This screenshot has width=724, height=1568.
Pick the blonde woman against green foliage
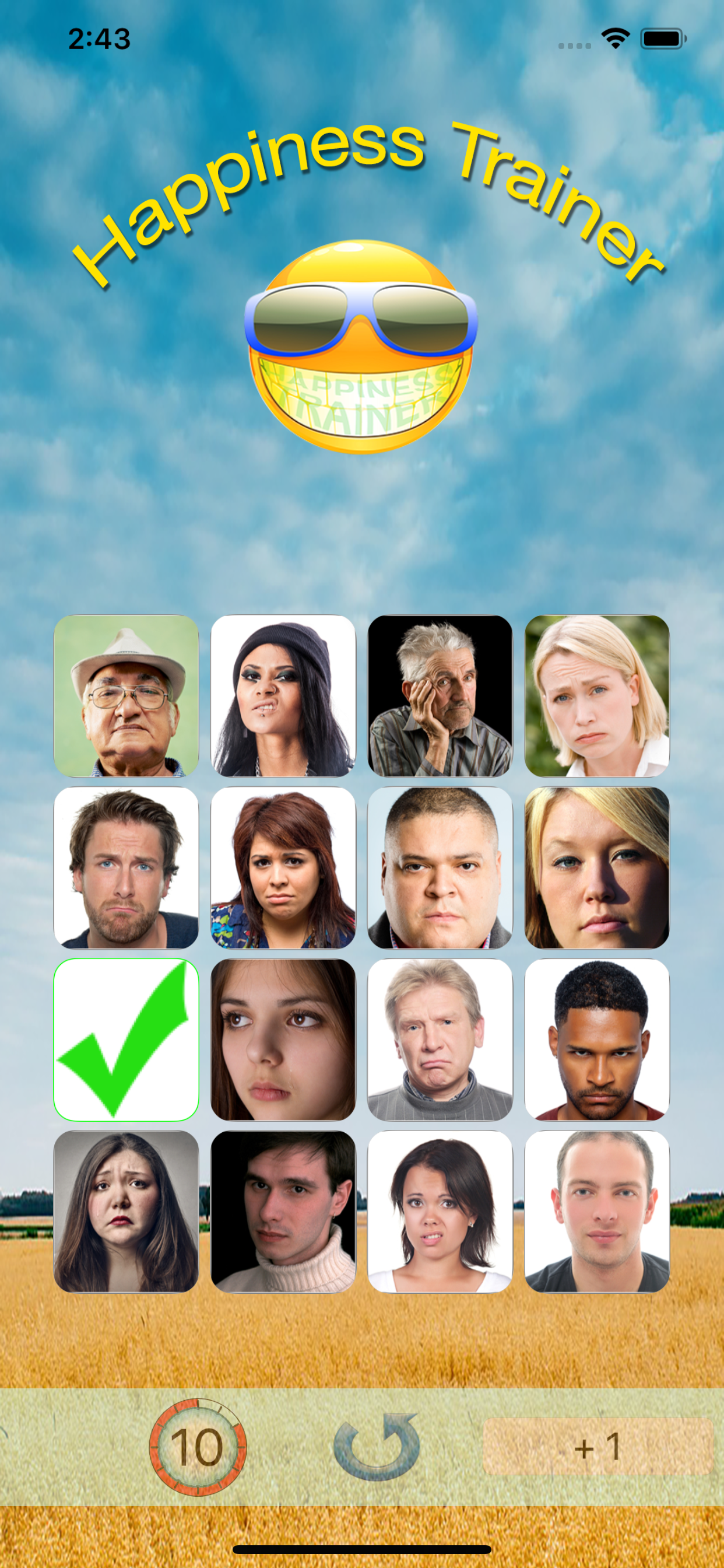tap(597, 696)
